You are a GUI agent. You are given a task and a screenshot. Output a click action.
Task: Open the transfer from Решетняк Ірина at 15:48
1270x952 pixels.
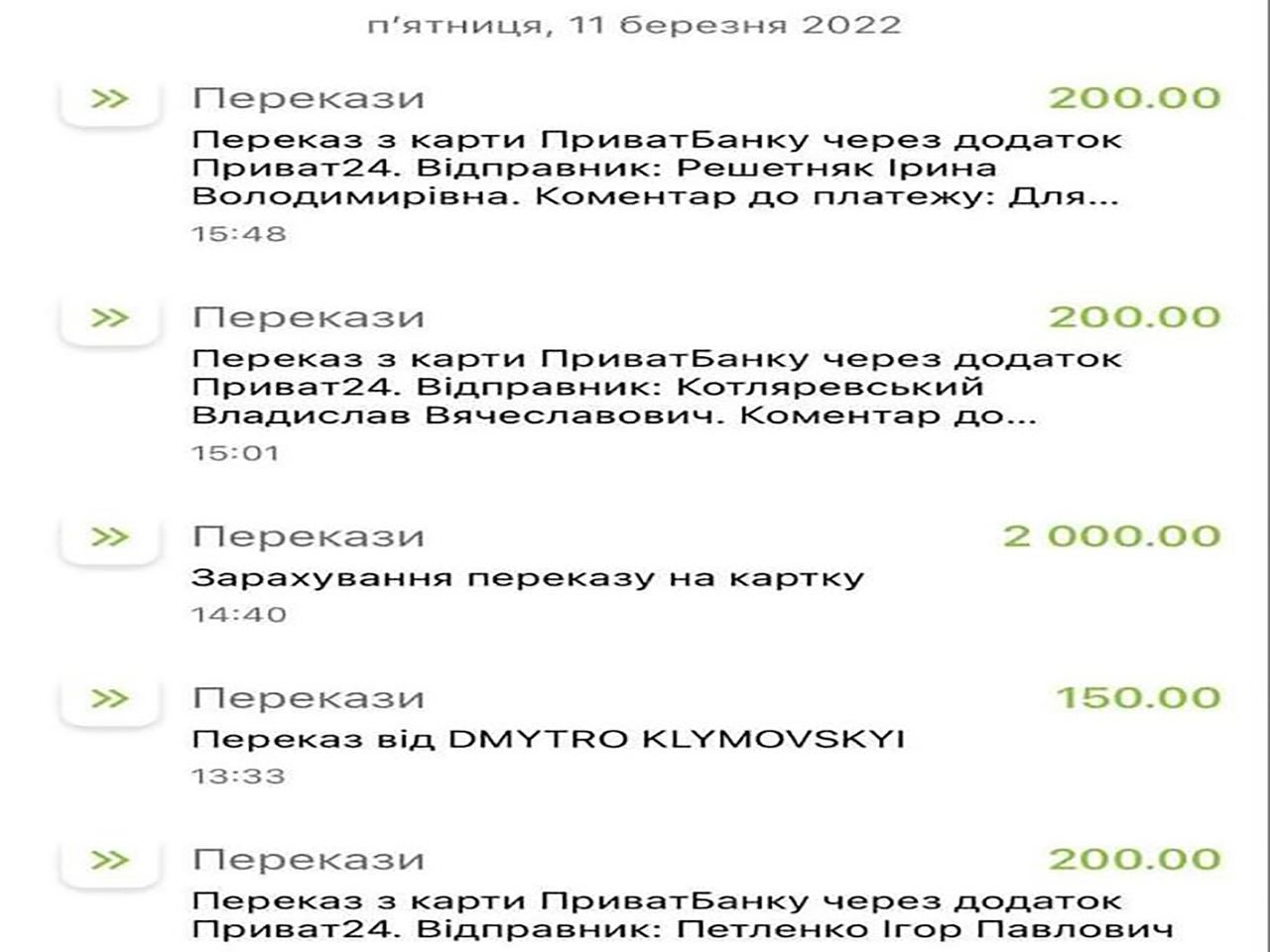[655, 167]
